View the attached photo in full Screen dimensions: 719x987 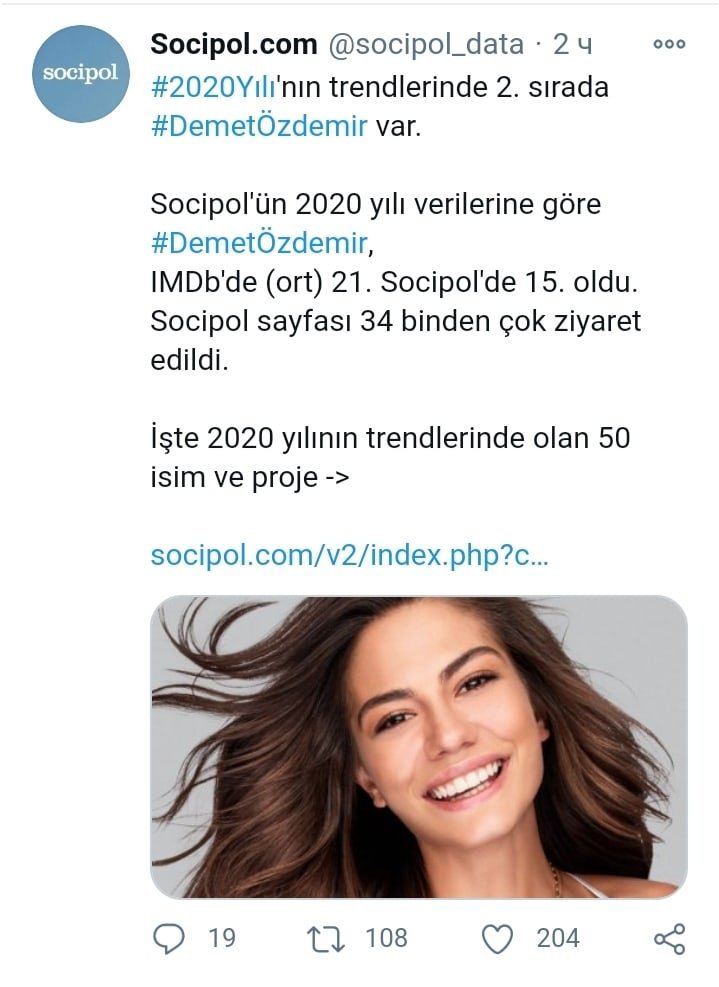tap(419, 745)
